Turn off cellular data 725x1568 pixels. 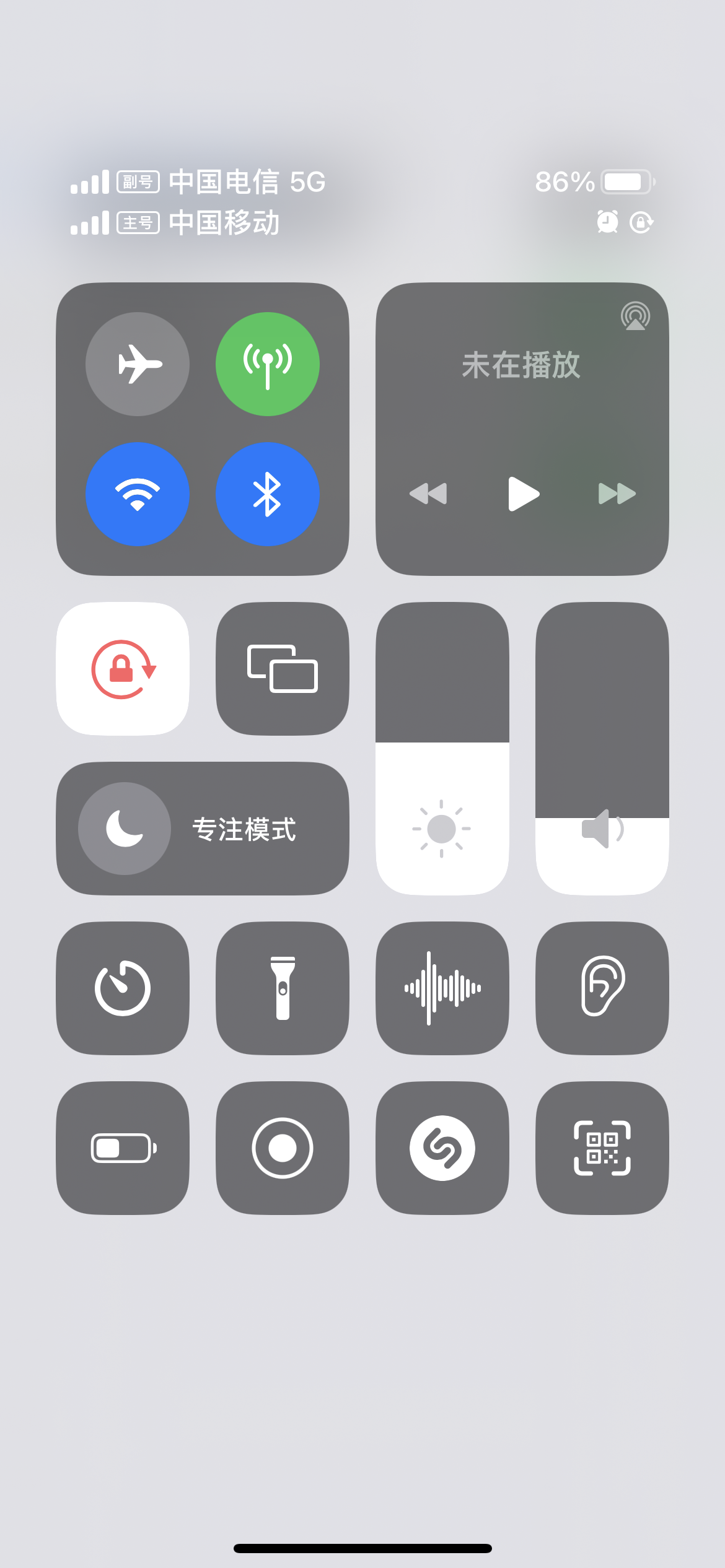[268, 364]
